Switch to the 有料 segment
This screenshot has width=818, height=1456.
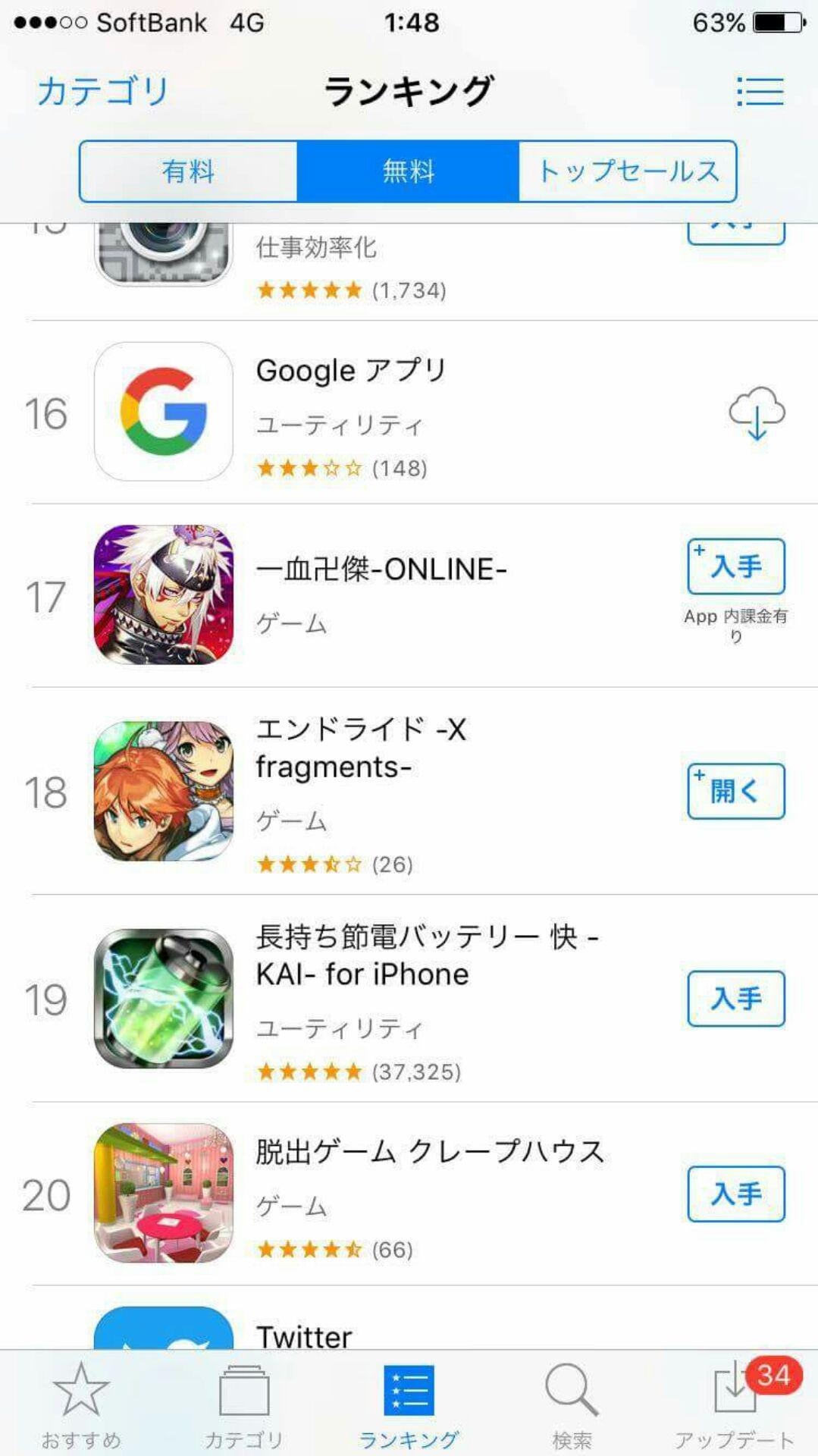(188, 171)
